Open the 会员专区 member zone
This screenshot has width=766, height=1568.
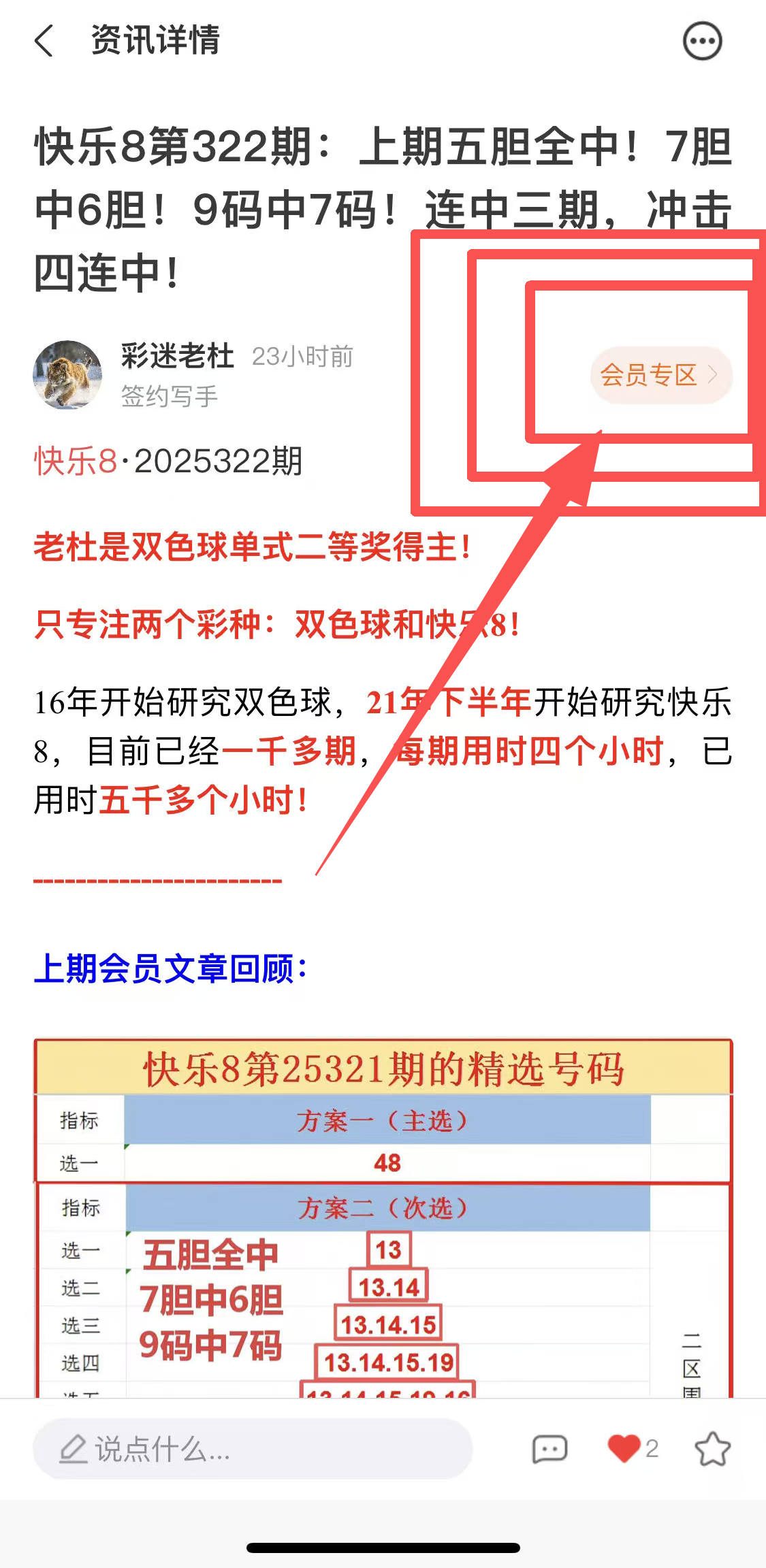pyautogui.click(x=660, y=375)
